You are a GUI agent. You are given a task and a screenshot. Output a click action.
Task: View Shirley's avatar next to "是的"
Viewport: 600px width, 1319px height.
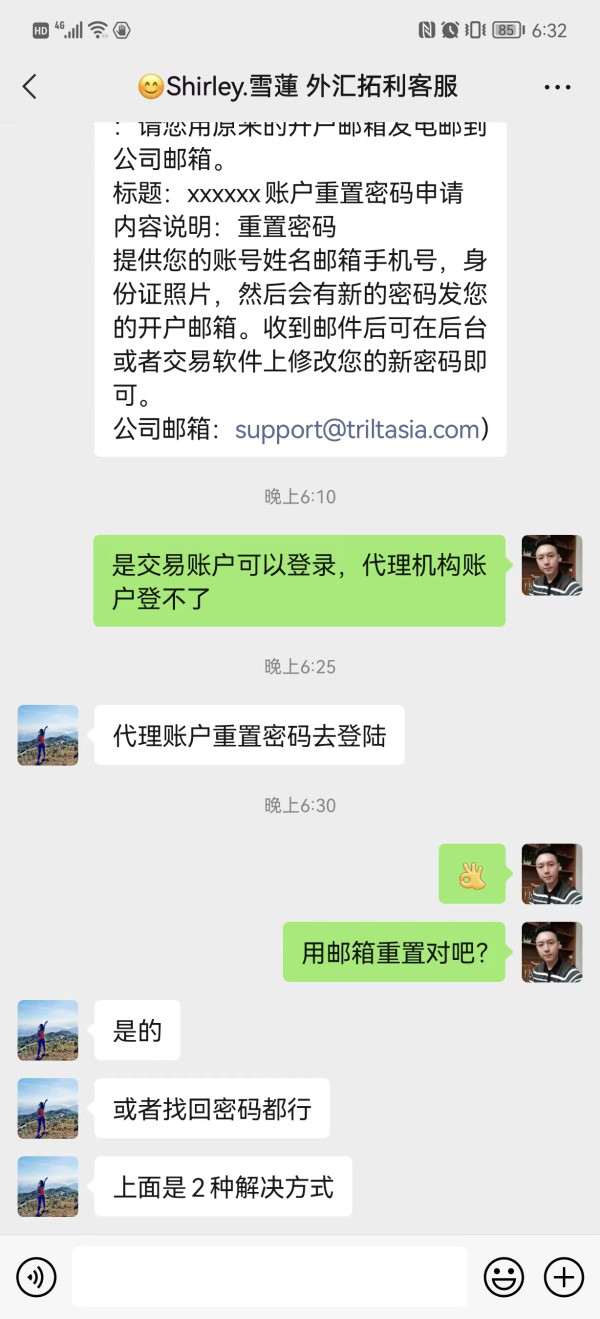click(48, 1030)
